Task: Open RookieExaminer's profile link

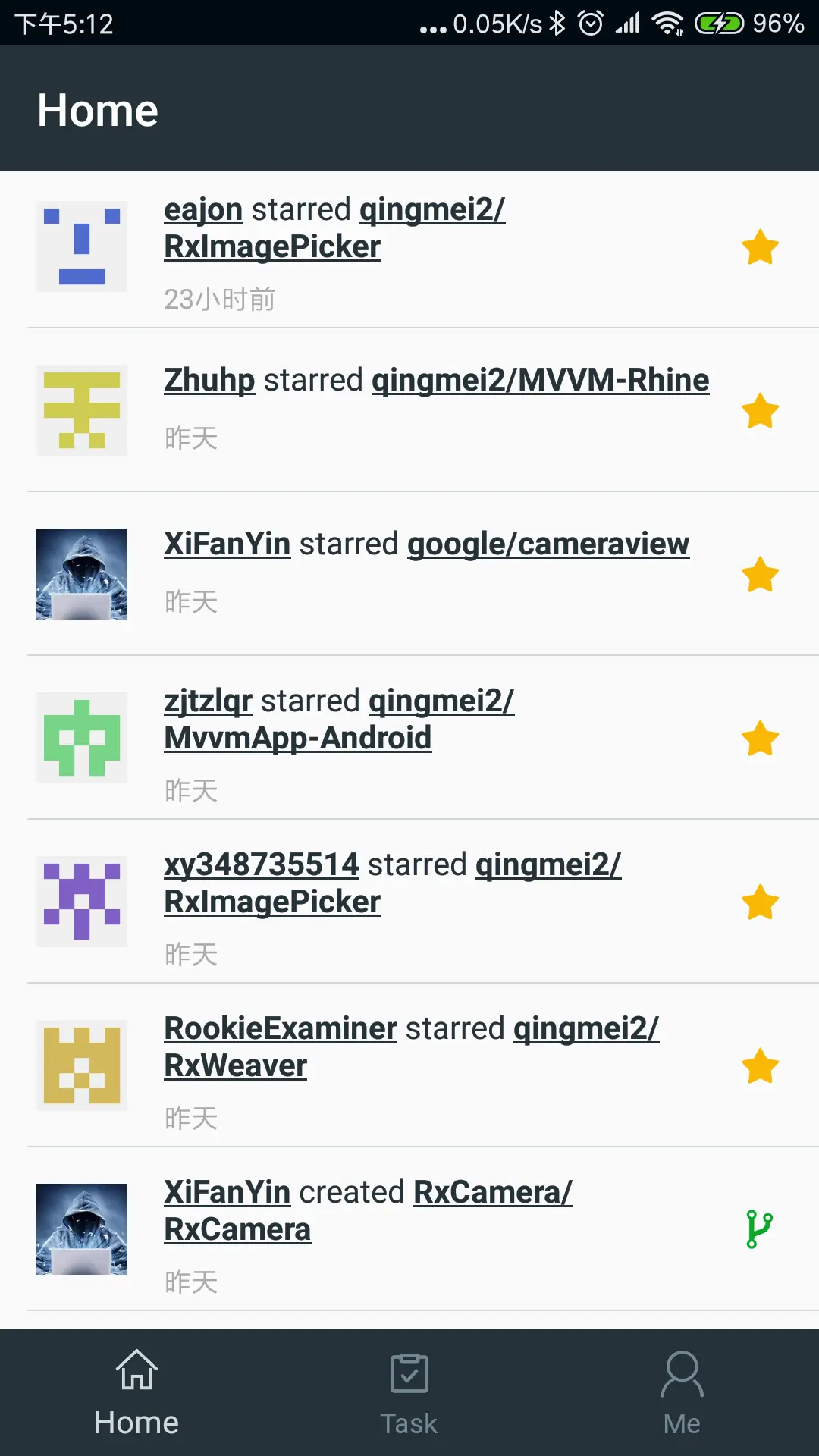Action: 281,1029
